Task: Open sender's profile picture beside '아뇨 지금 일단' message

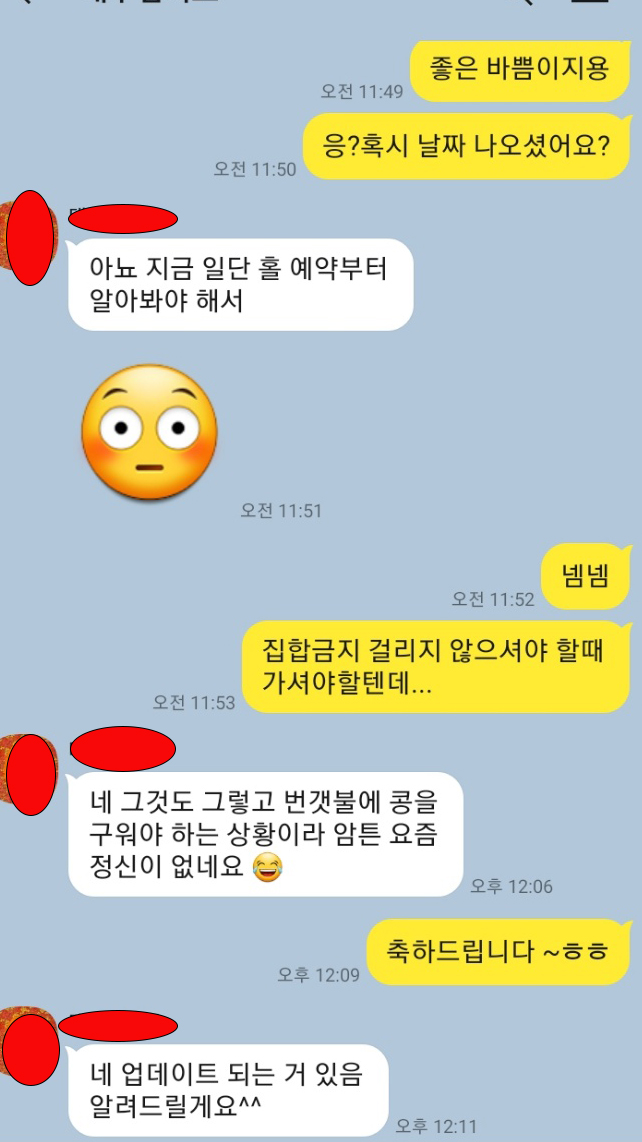Action: pos(29,237)
